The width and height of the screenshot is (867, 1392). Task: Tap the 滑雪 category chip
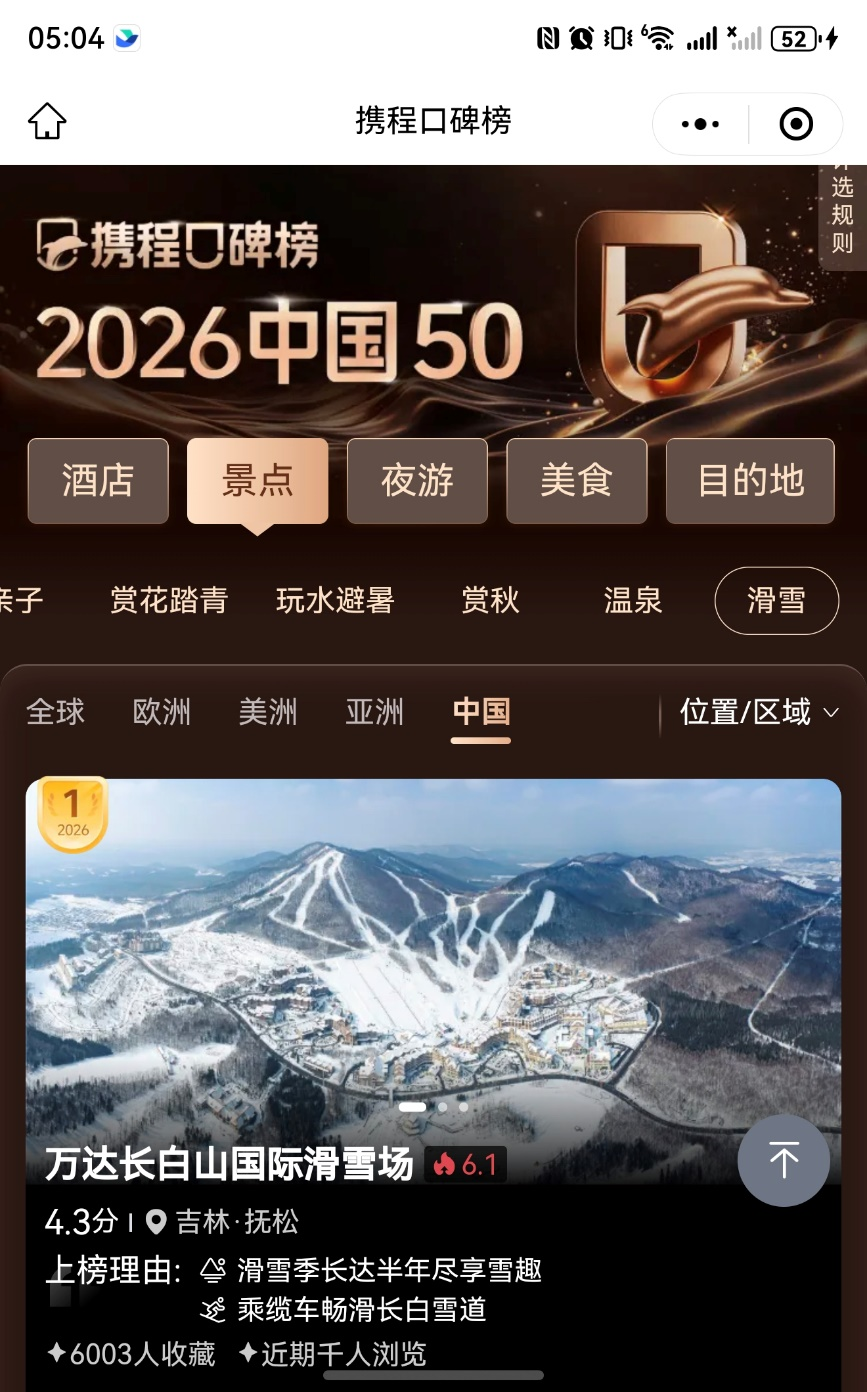point(776,600)
